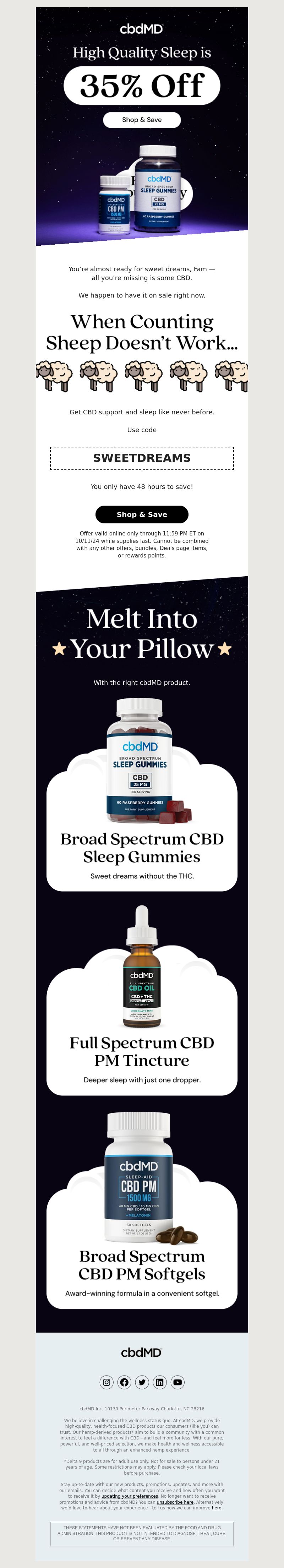
Task: Tap the top Shop & Save button
Action: coord(142,120)
